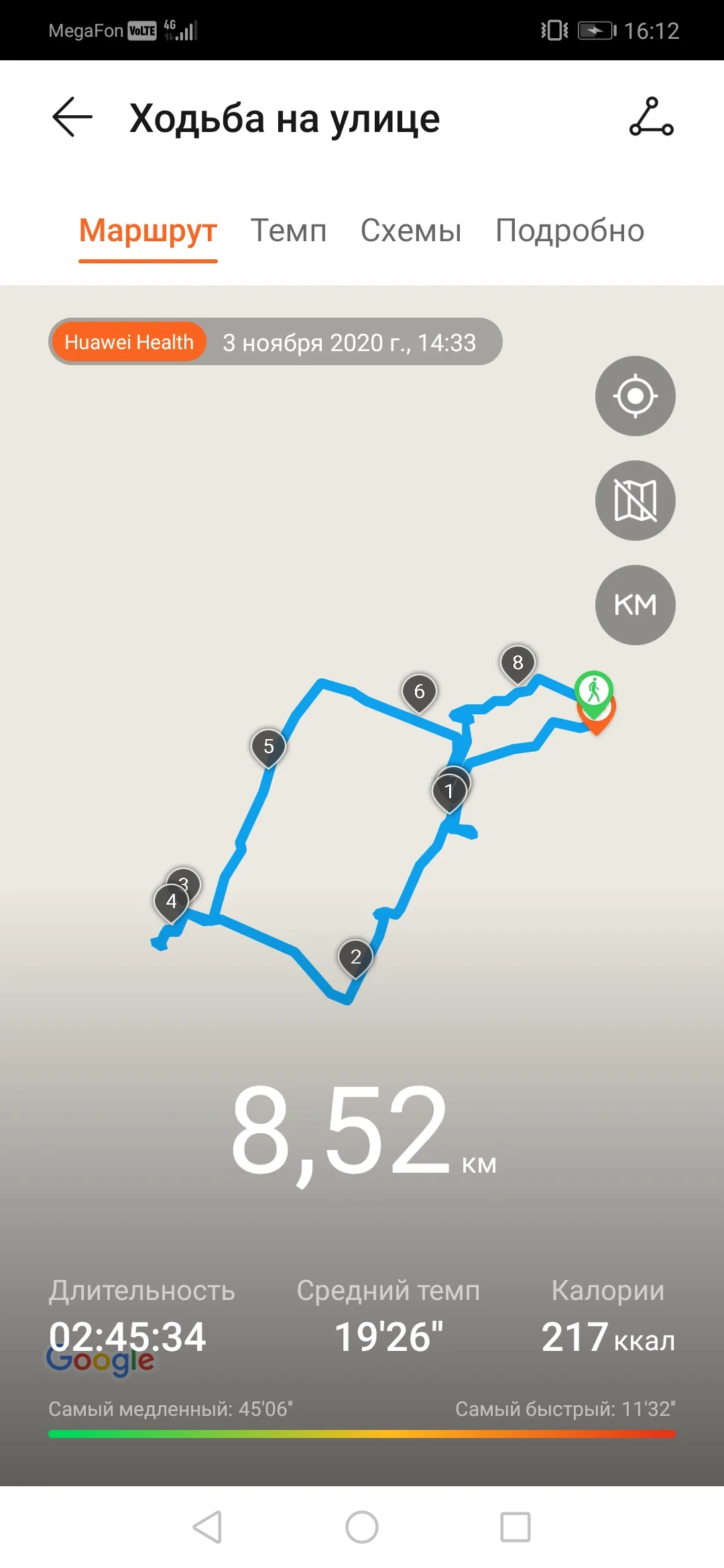Open the route sharing icon
This screenshot has width=724, height=1568.
[x=651, y=117]
